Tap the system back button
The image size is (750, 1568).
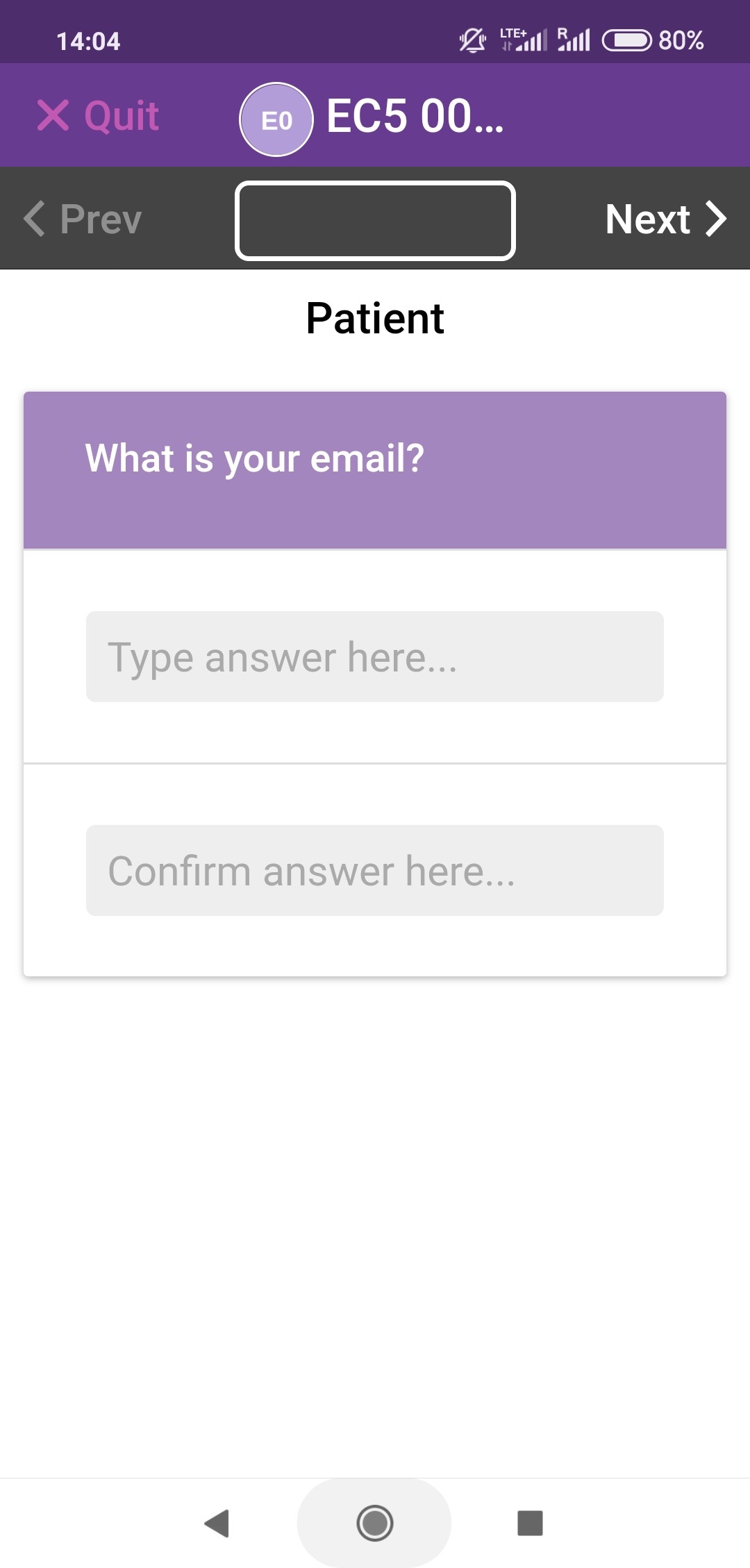217,1524
